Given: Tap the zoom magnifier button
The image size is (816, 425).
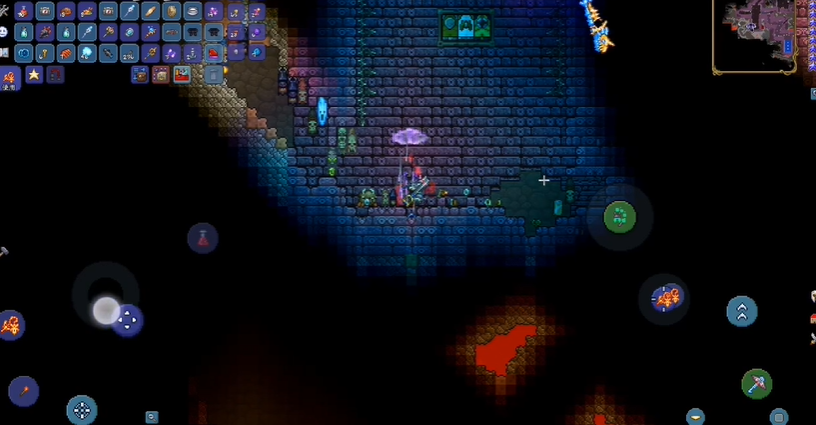Looking at the screenshot, I should coord(151,416).
